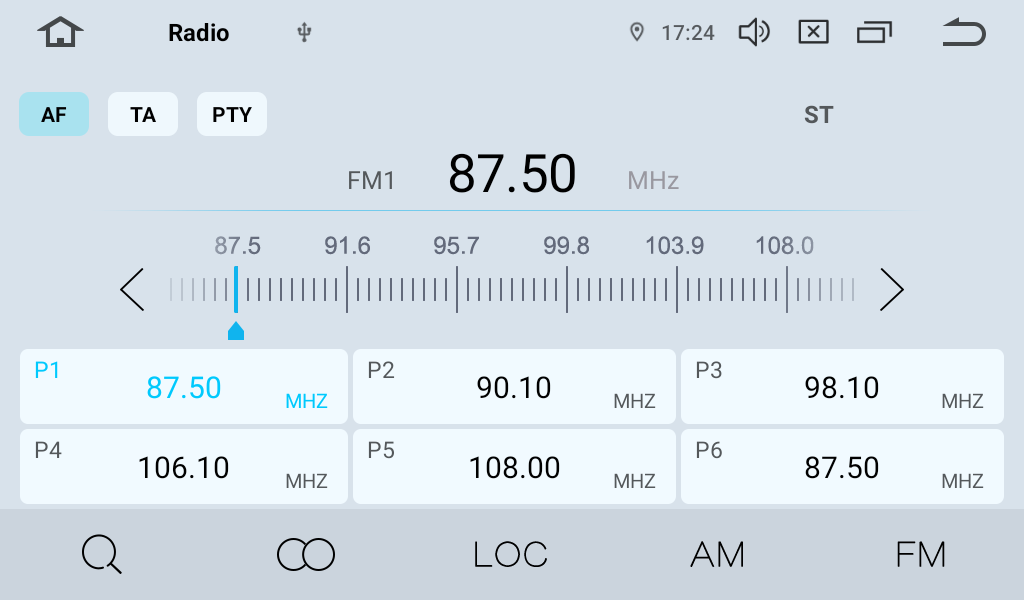Toggle TA traffic announcements
1024x600 pixels.
pyautogui.click(x=143, y=114)
